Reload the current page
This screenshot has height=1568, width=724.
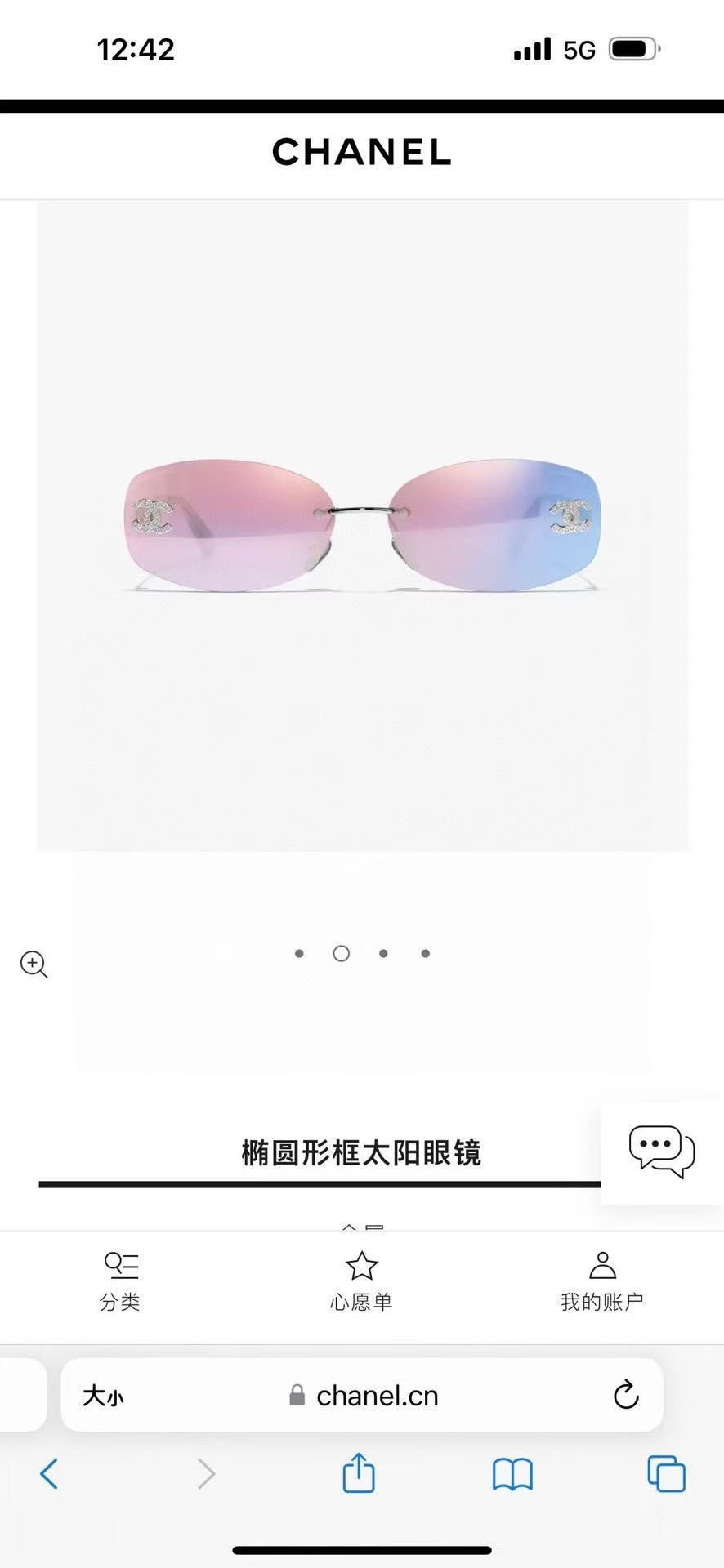pos(626,1395)
